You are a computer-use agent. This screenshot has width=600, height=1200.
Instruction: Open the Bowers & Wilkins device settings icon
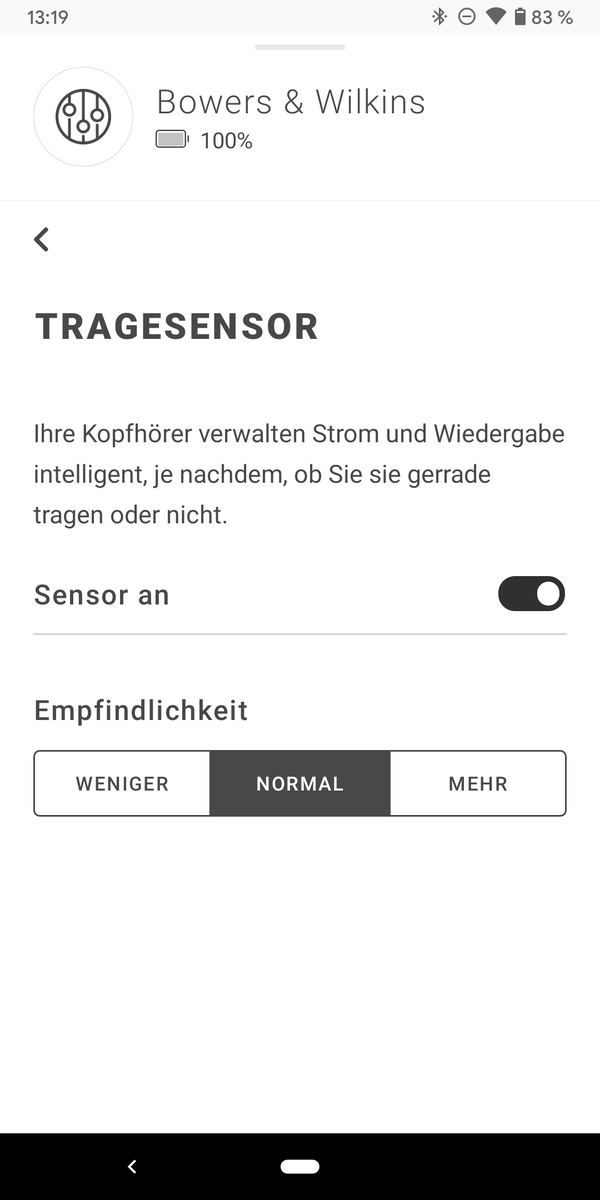pos(83,116)
